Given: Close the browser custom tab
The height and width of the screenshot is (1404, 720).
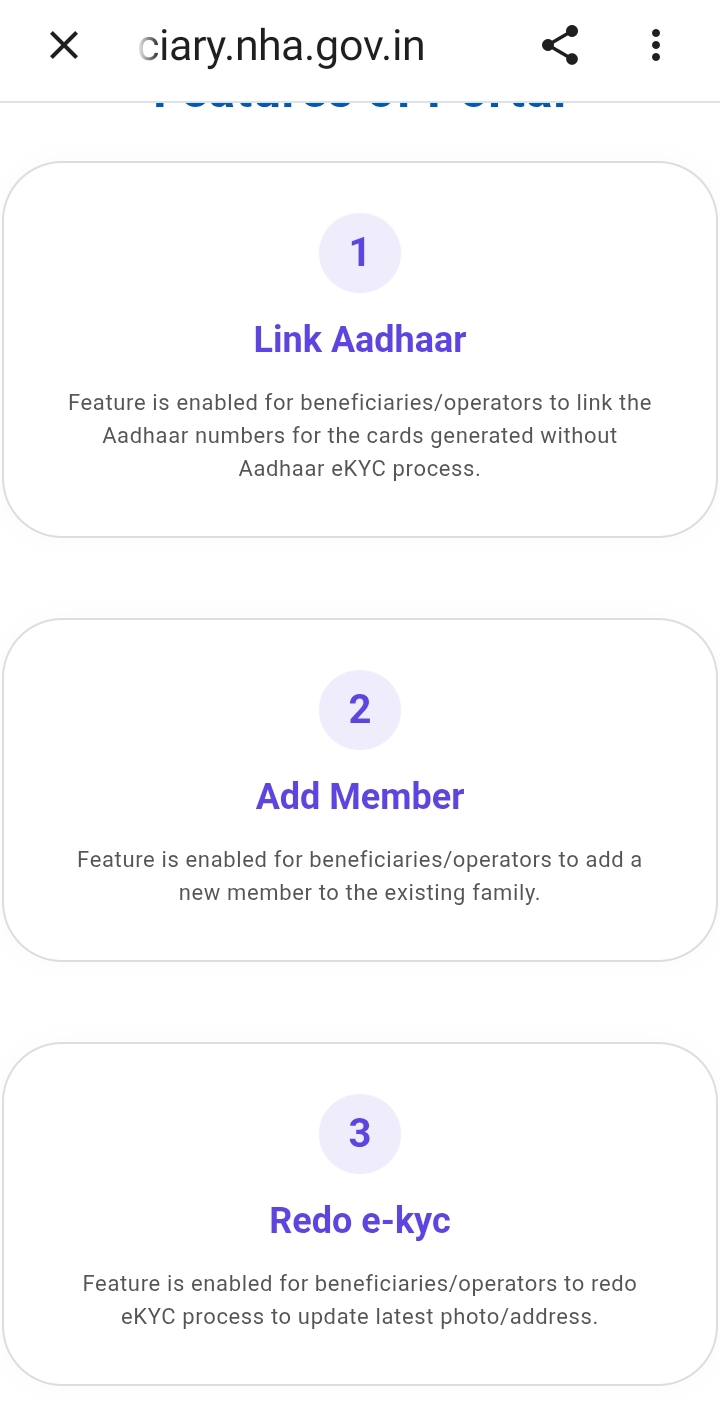Looking at the screenshot, I should (x=64, y=46).
